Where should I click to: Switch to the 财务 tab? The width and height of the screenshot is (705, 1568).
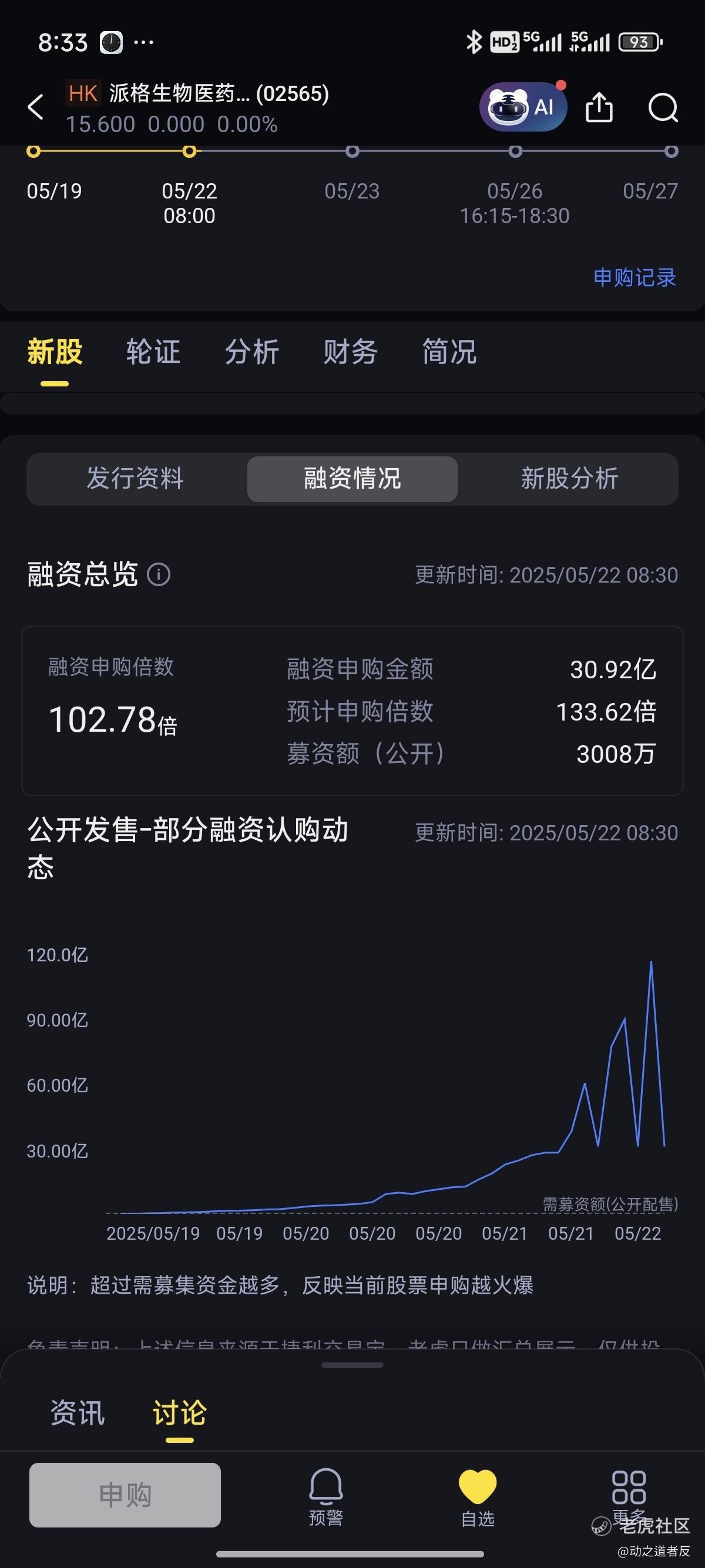(351, 352)
